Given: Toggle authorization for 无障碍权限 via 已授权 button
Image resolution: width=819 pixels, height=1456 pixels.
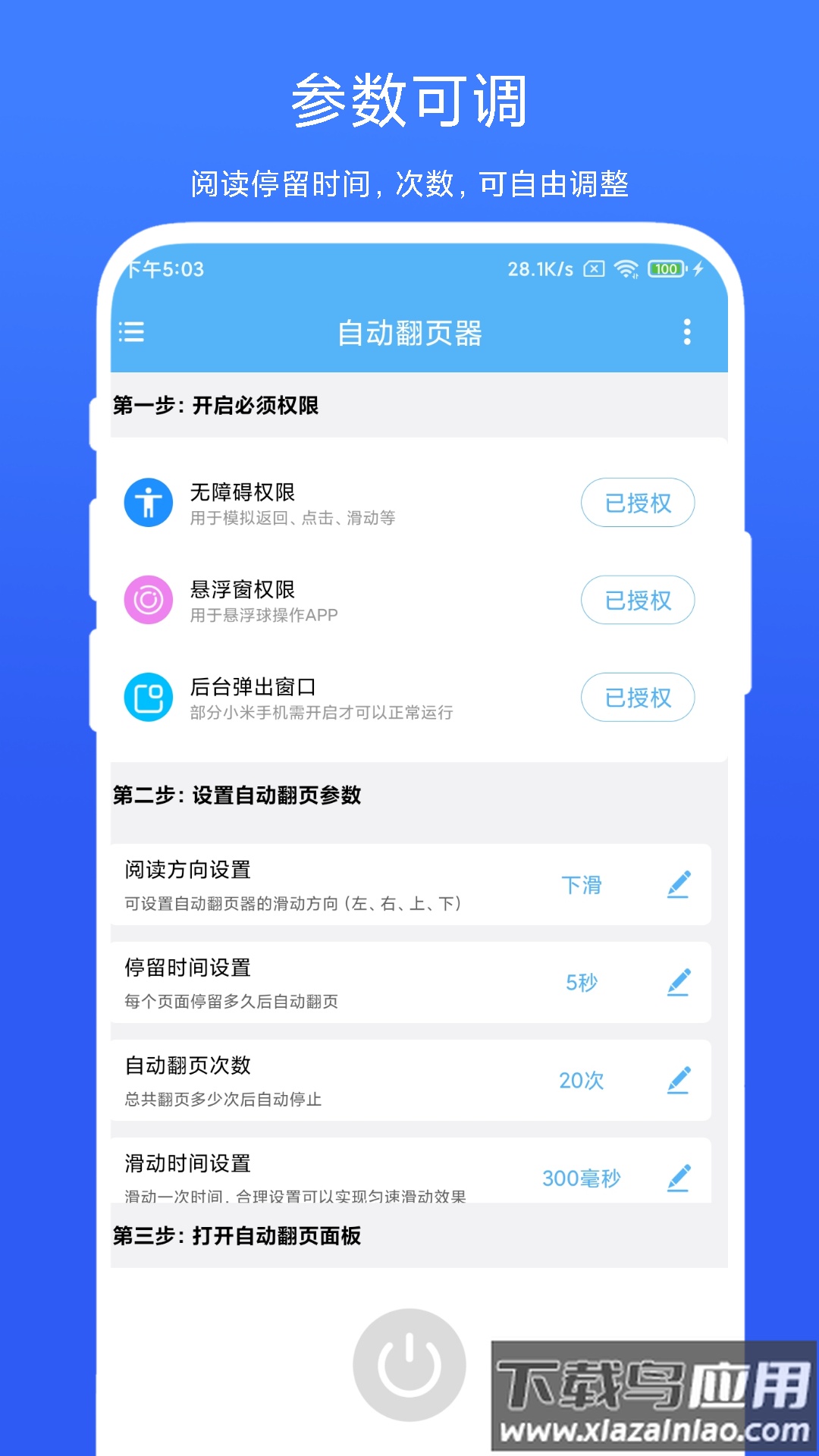Looking at the screenshot, I should pos(638,502).
